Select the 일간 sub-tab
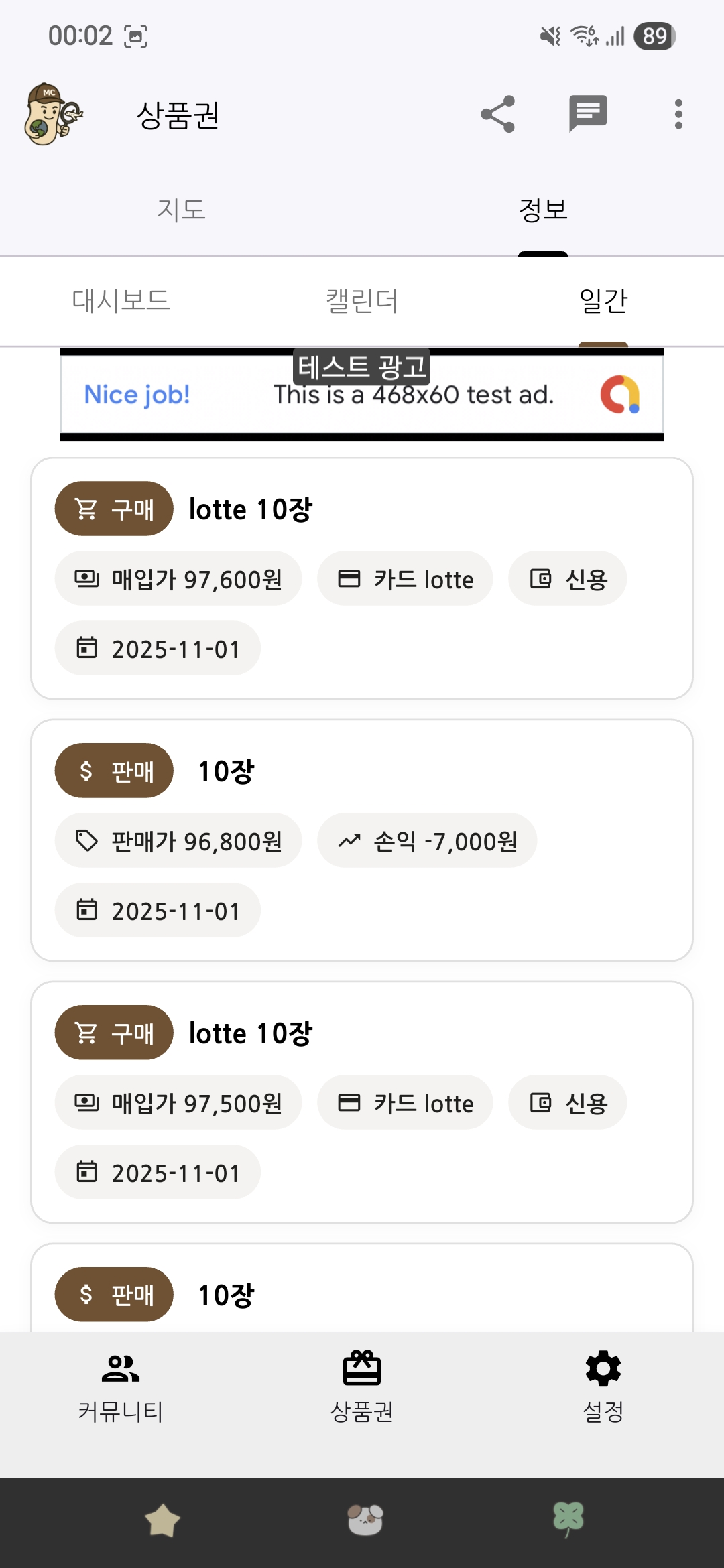This screenshot has width=724, height=1568. click(603, 300)
